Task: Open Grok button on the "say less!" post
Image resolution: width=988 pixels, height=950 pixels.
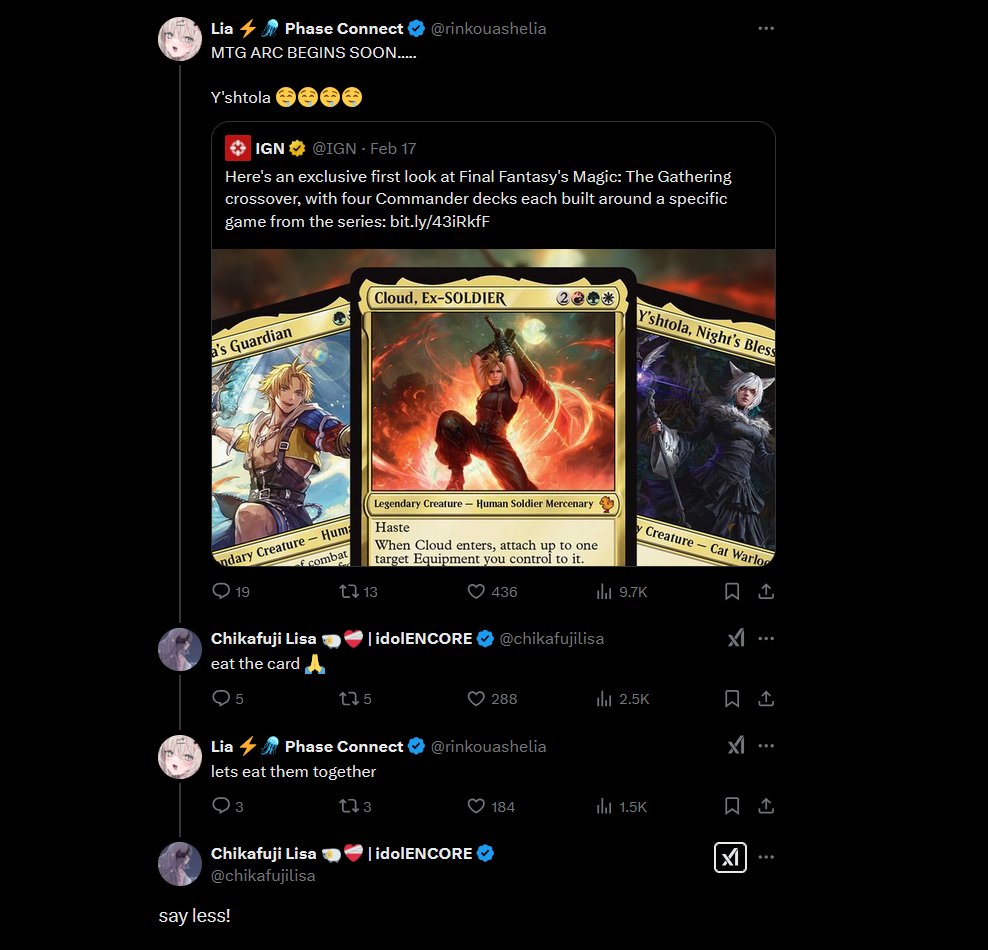Action: point(730,857)
